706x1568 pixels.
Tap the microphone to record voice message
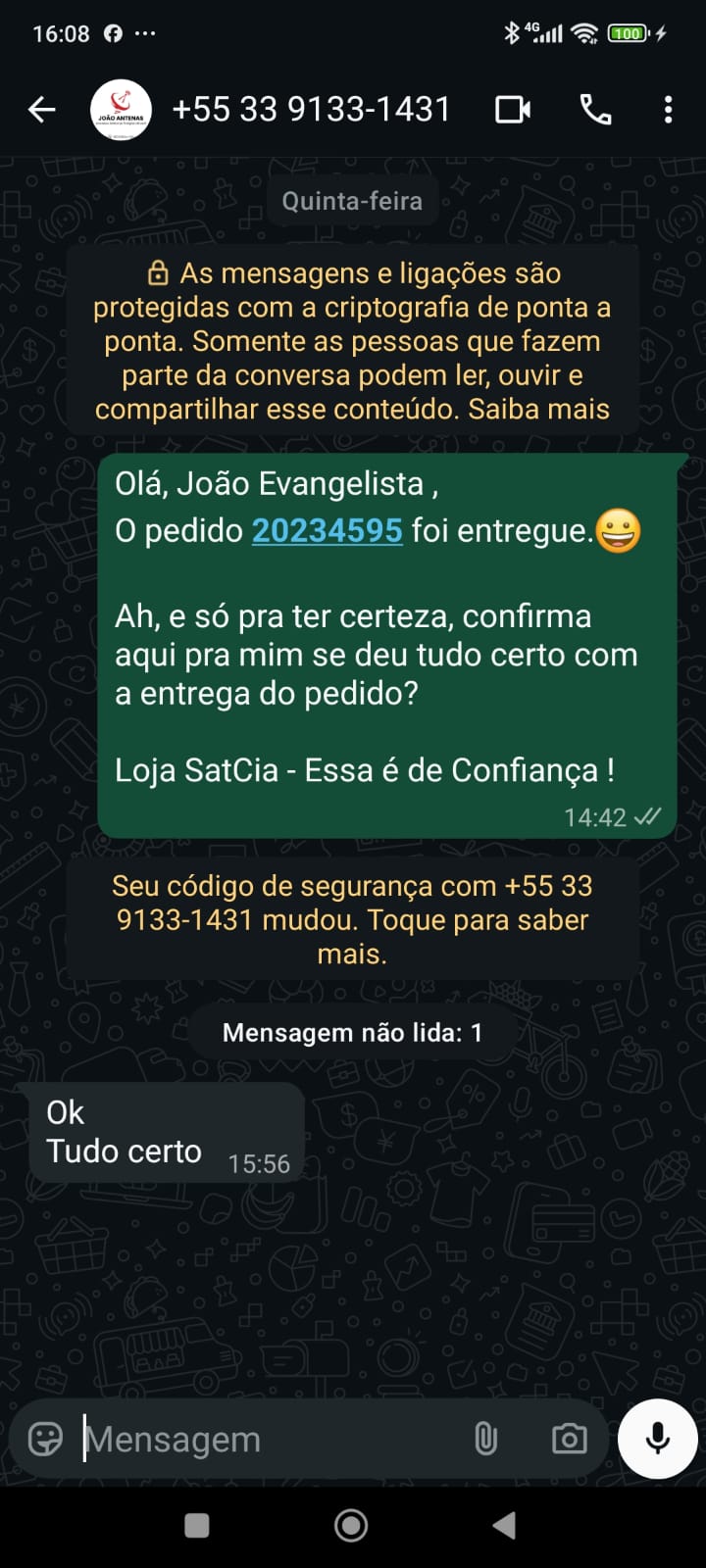click(x=658, y=1439)
